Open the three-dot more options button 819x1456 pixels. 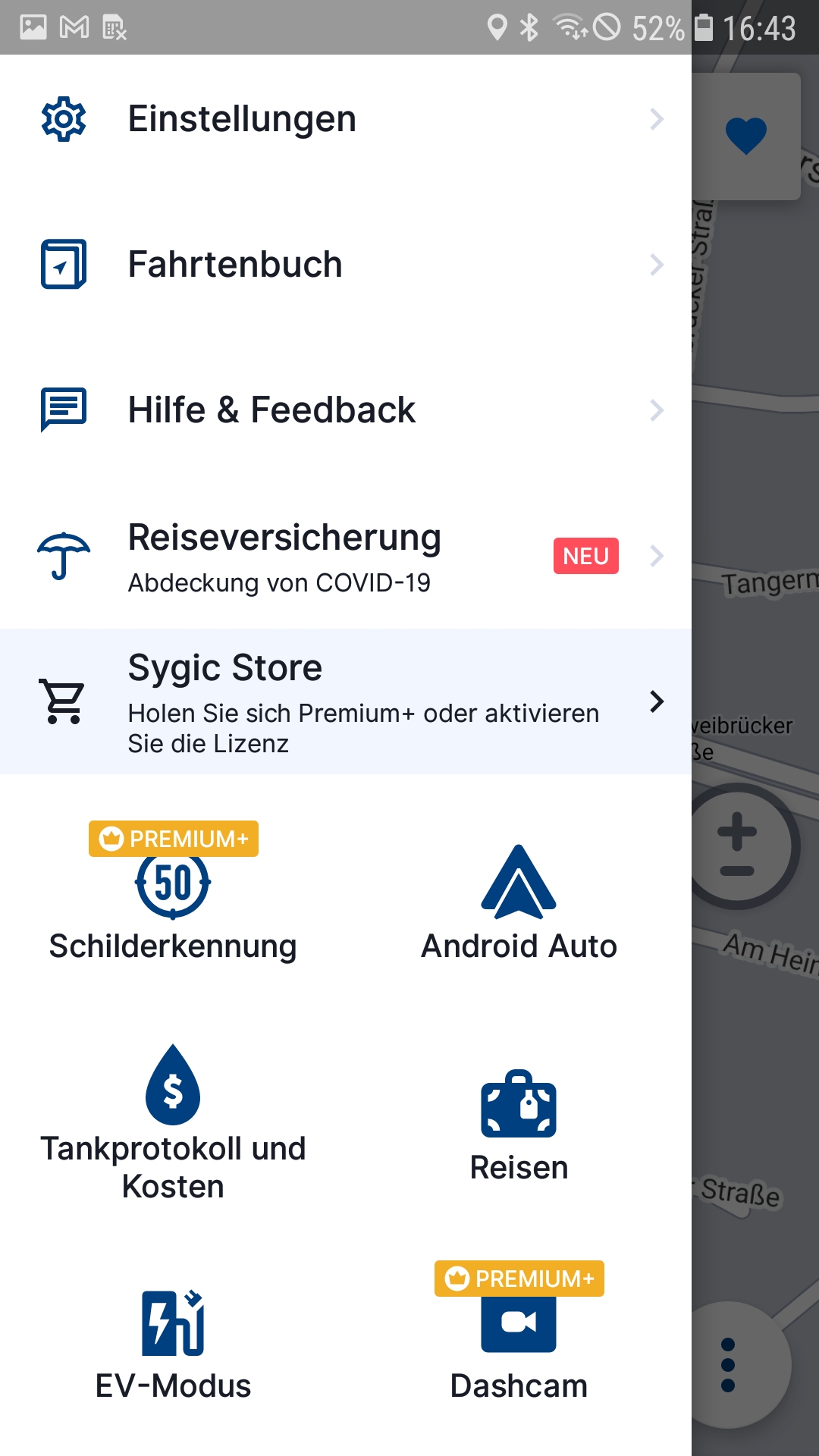tap(728, 1365)
